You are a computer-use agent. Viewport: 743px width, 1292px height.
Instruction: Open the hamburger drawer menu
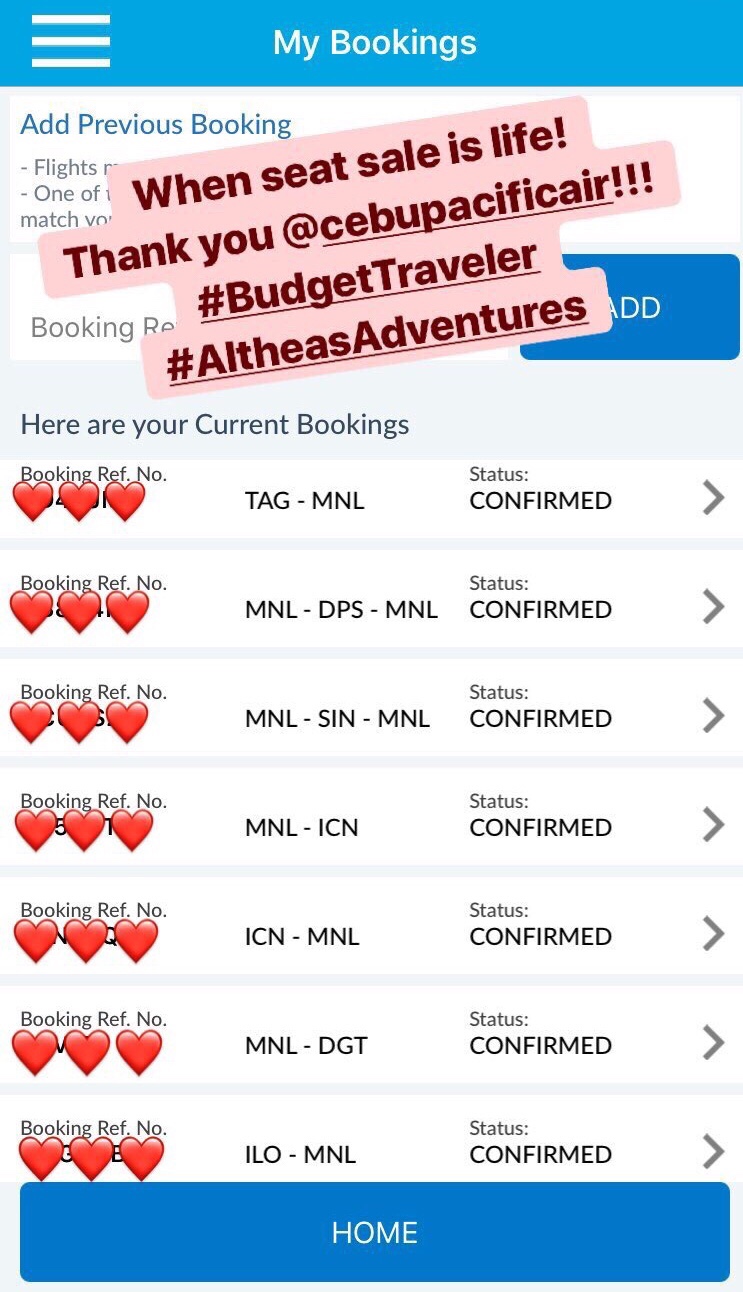pyautogui.click(x=70, y=42)
